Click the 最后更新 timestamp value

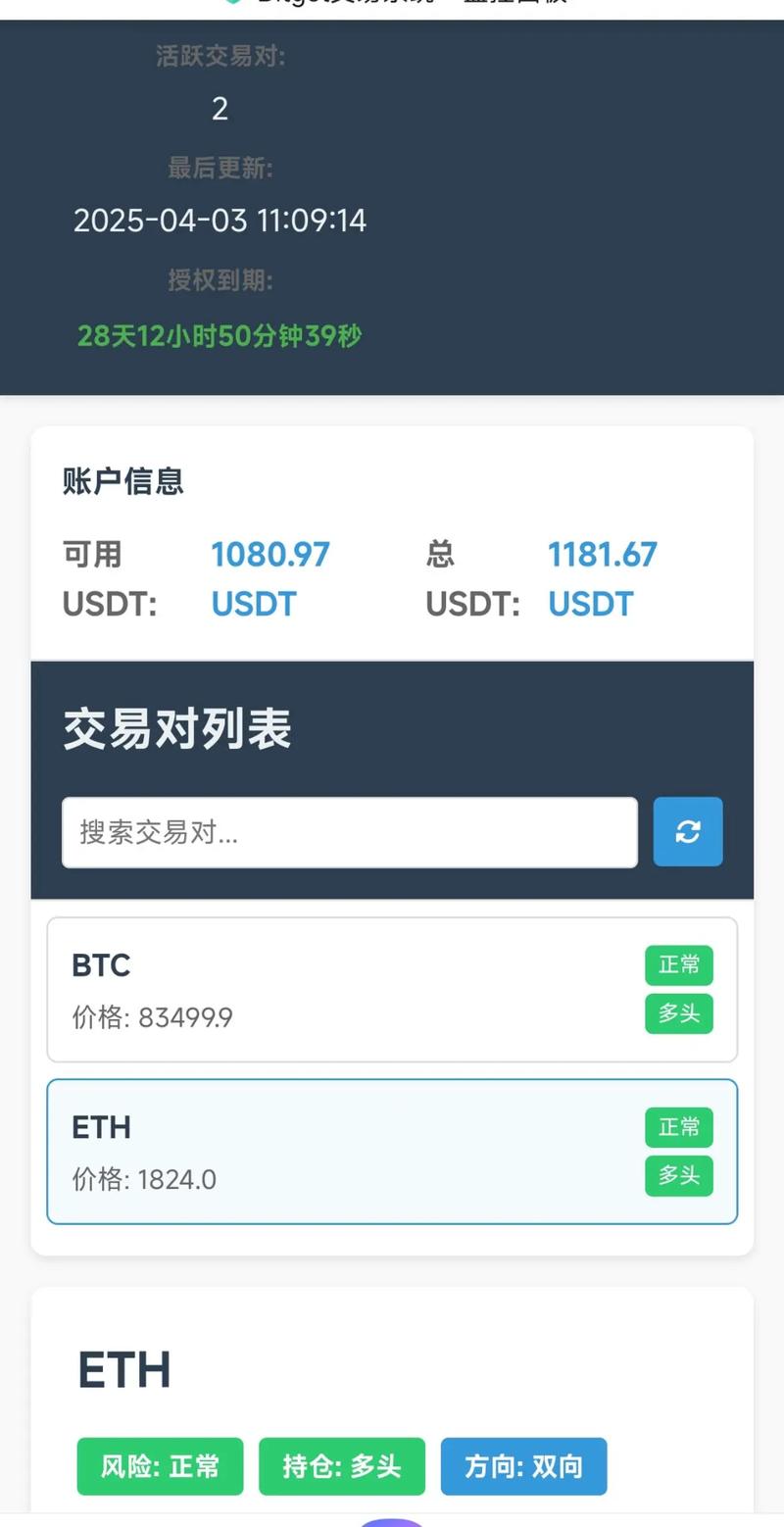coord(220,221)
